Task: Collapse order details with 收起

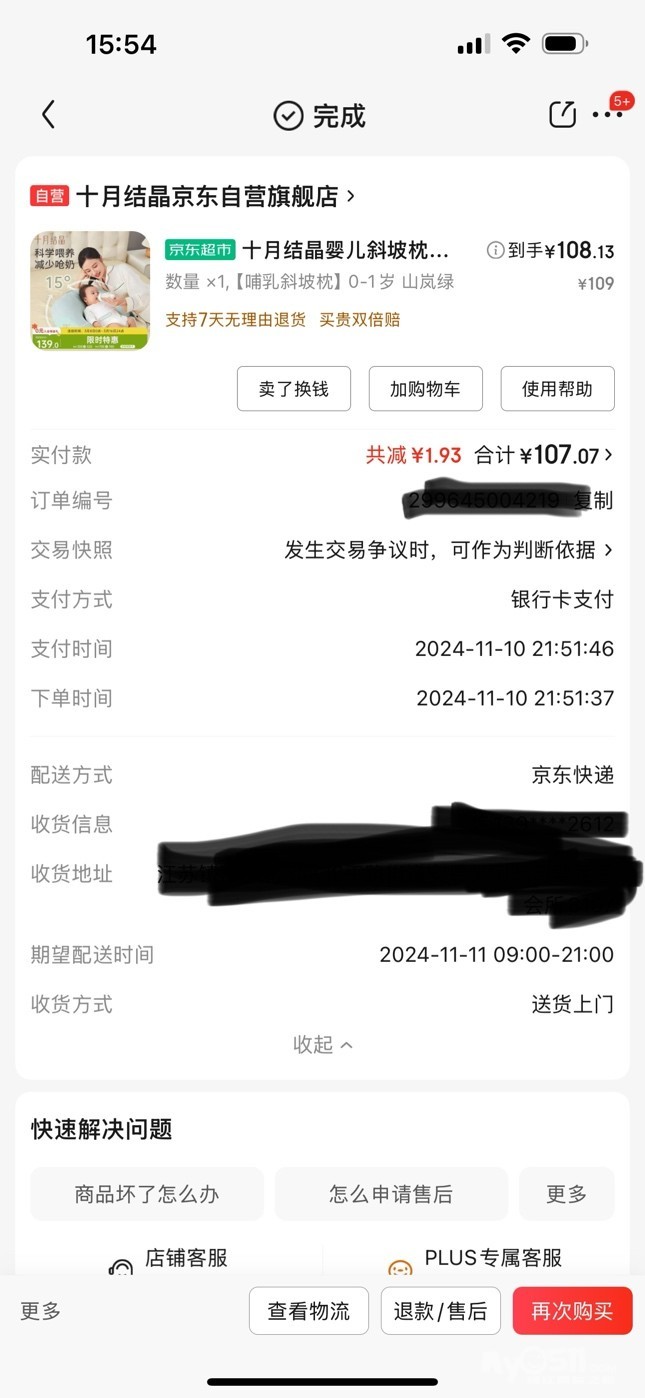Action: click(322, 1044)
